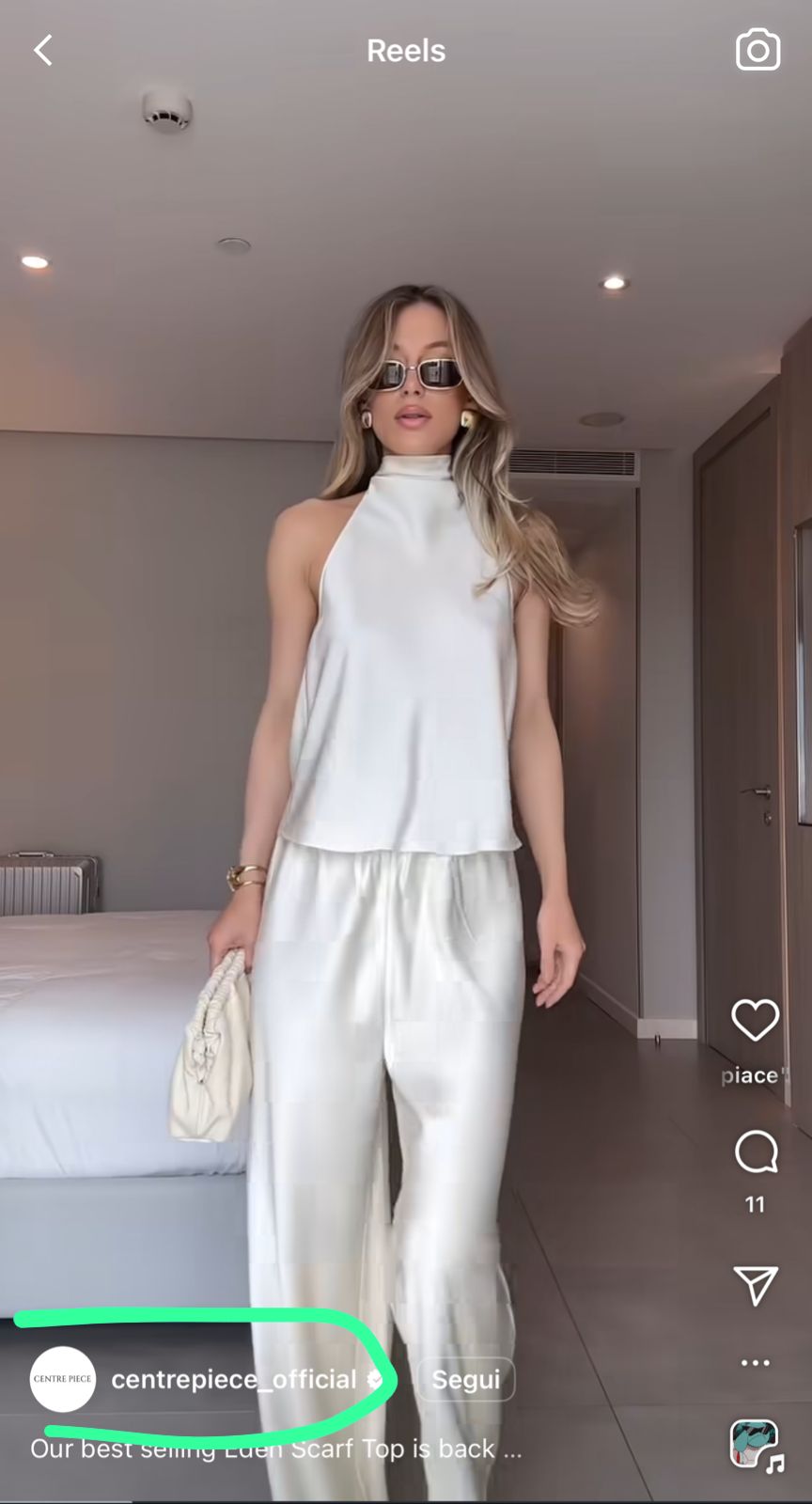Open the centrepiece_official profile username
This screenshot has height=1504, width=812.
(x=233, y=1379)
